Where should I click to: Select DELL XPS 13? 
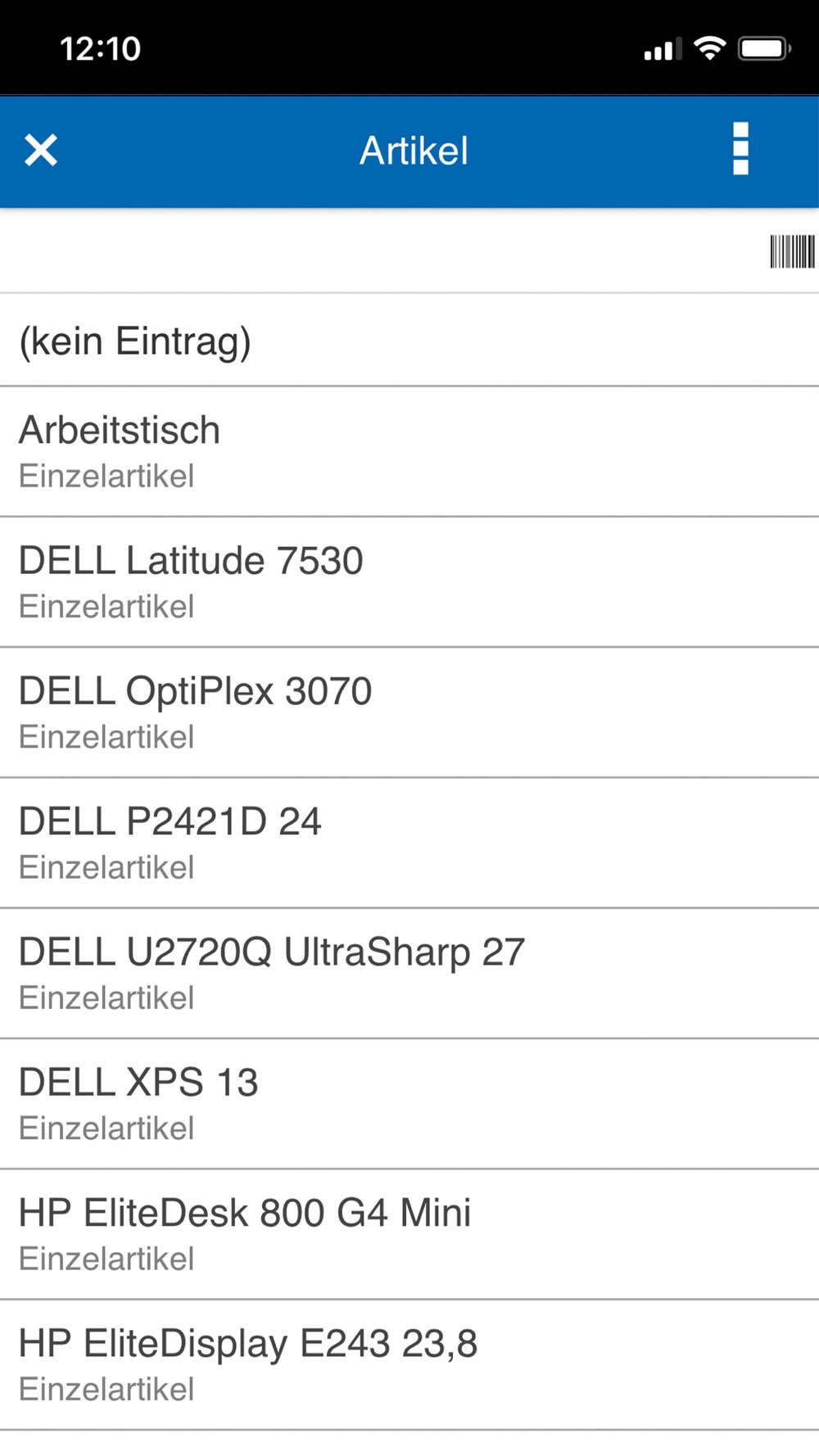point(409,1104)
